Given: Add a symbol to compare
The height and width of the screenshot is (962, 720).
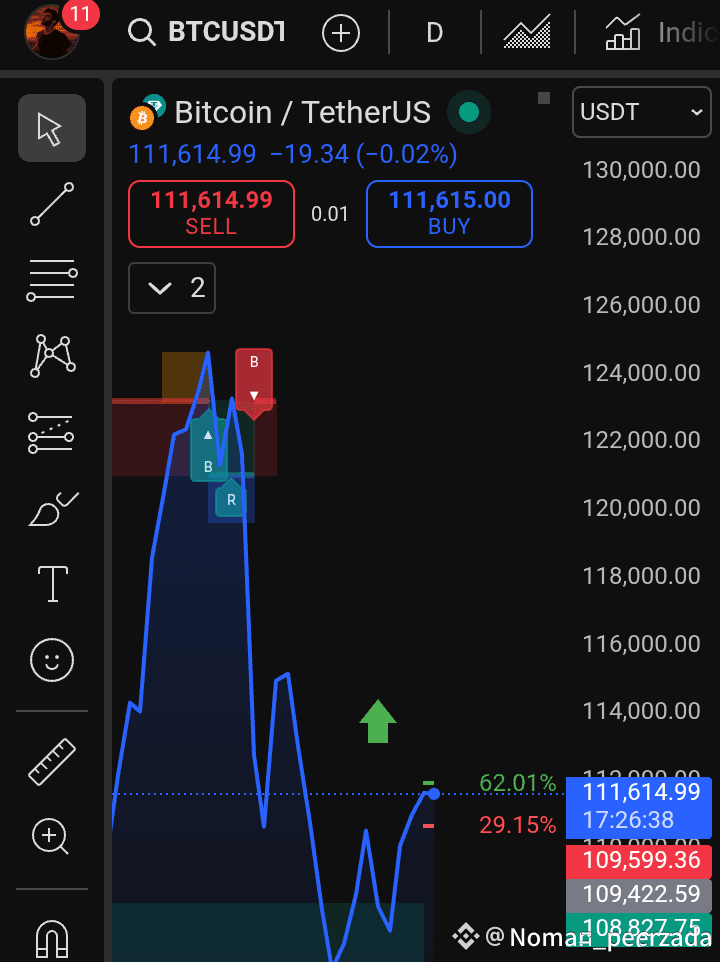Looking at the screenshot, I should [340, 33].
